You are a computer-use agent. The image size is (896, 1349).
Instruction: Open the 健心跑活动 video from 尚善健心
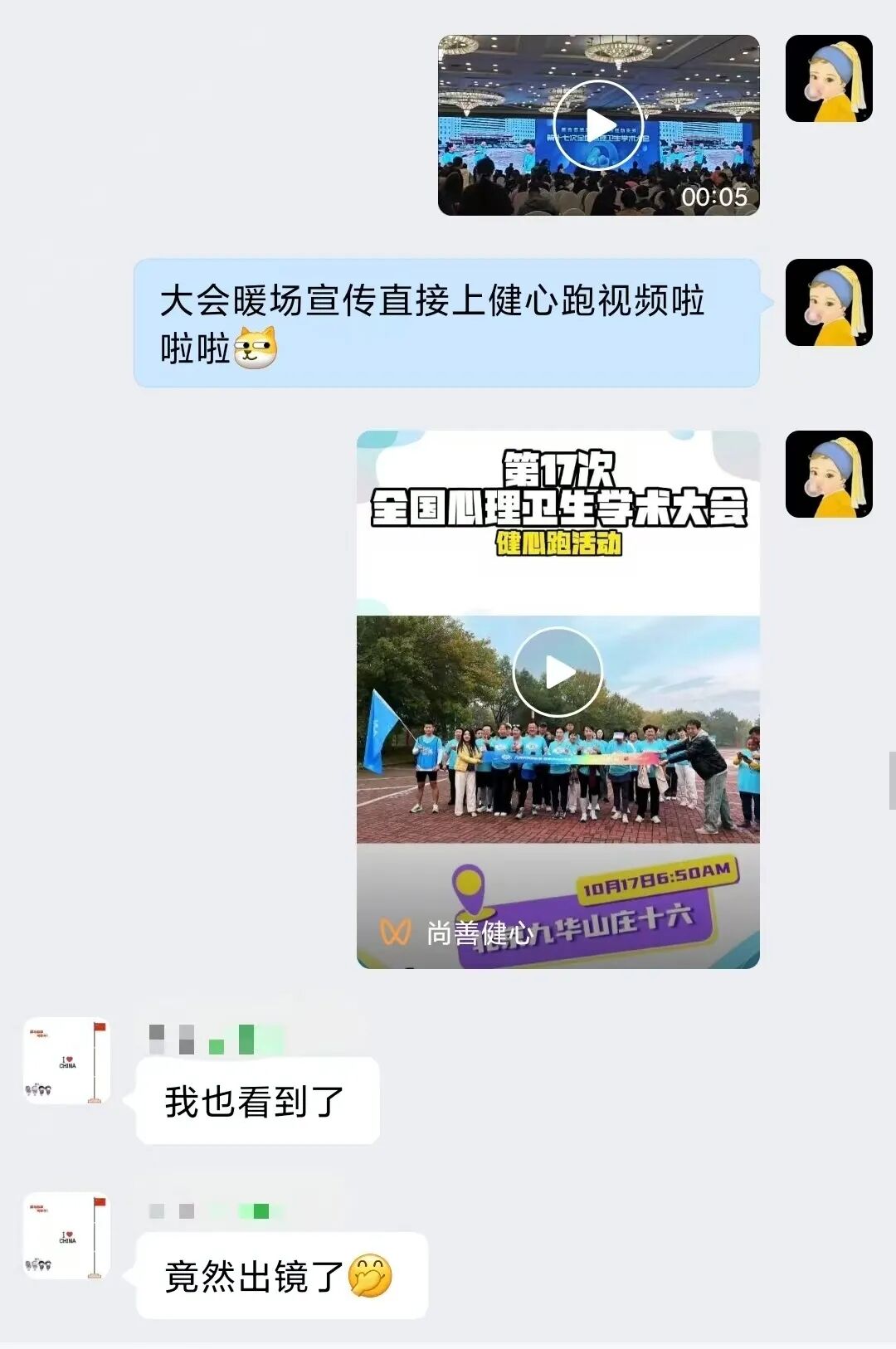click(x=558, y=672)
